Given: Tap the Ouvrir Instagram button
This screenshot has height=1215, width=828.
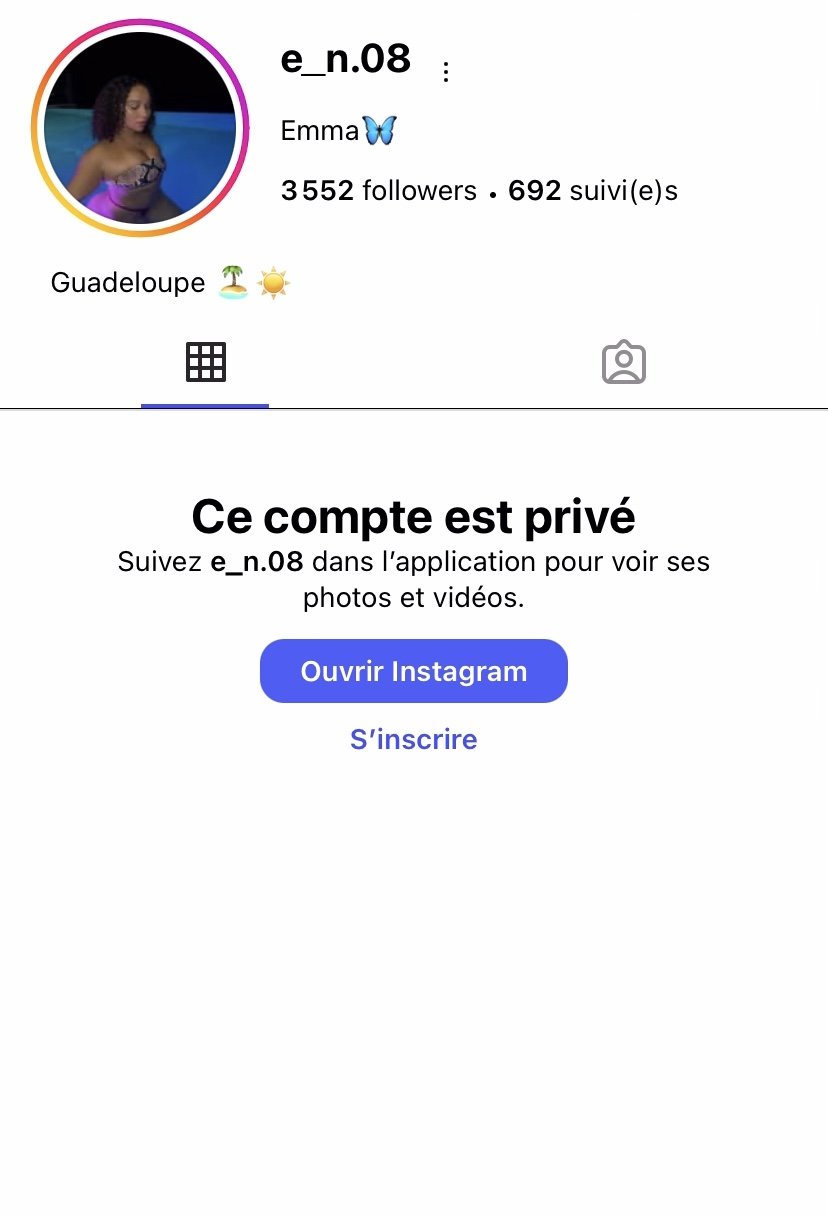Looking at the screenshot, I should tap(414, 671).
